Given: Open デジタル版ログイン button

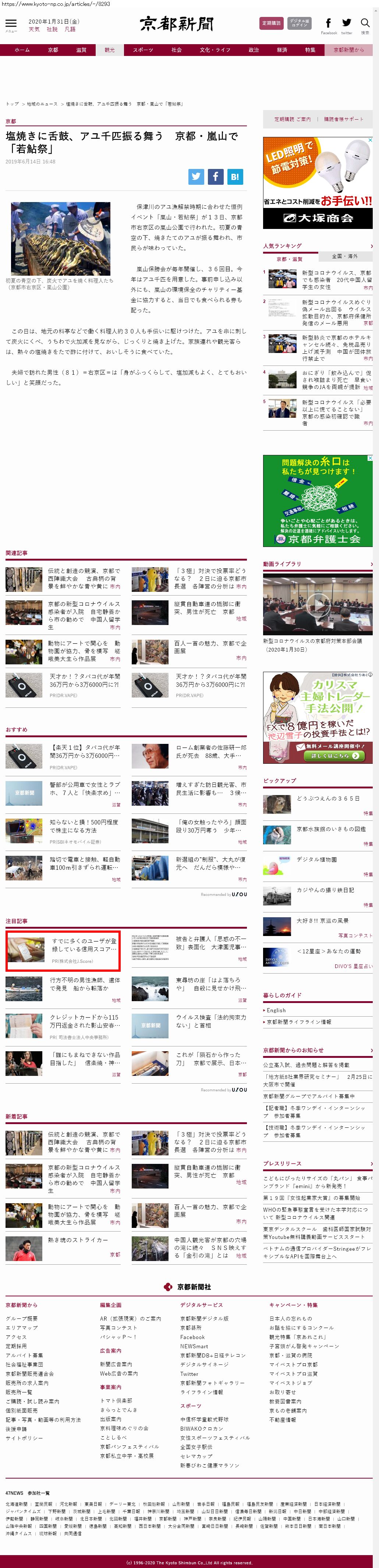Looking at the screenshot, I should tap(299, 23).
